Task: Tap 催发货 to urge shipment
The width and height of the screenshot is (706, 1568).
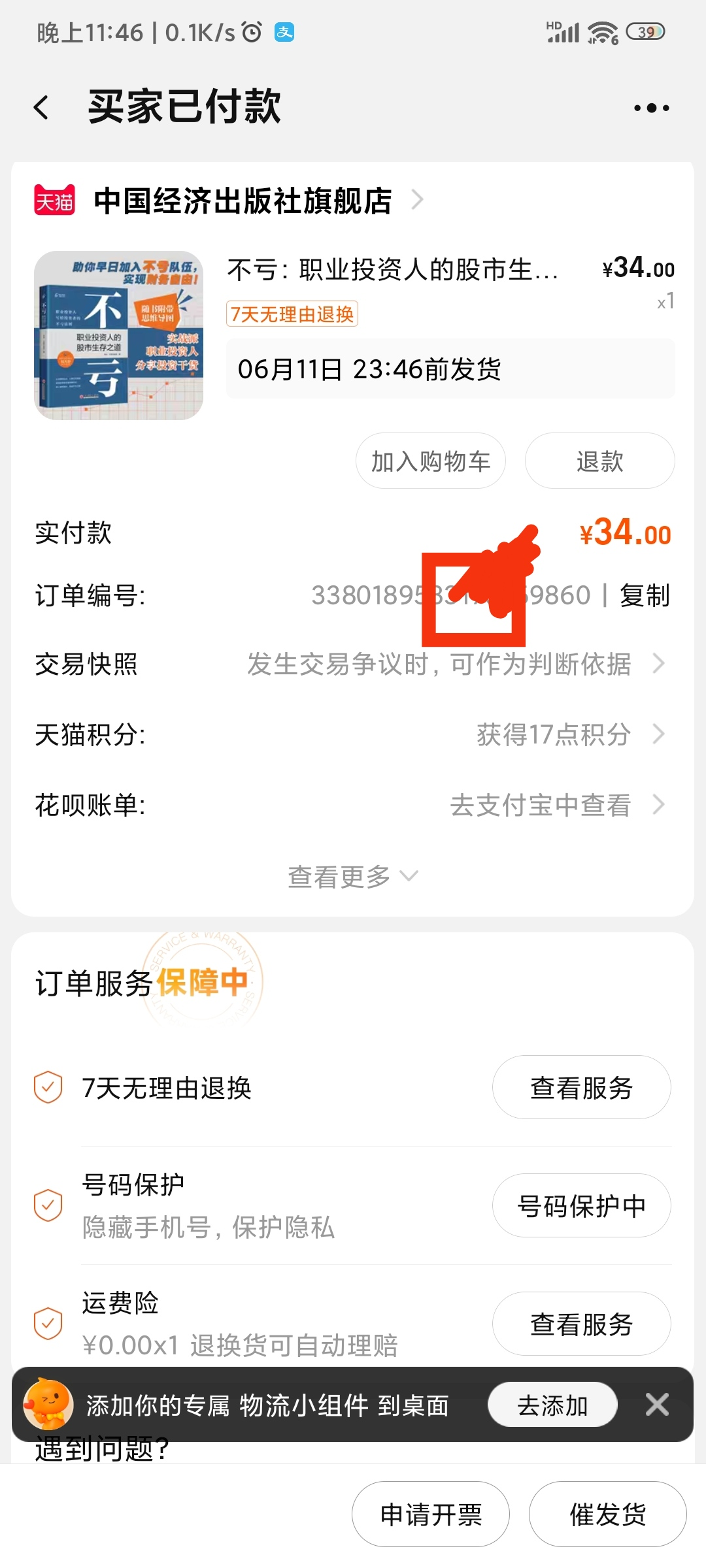Action: coord(607,1514)
